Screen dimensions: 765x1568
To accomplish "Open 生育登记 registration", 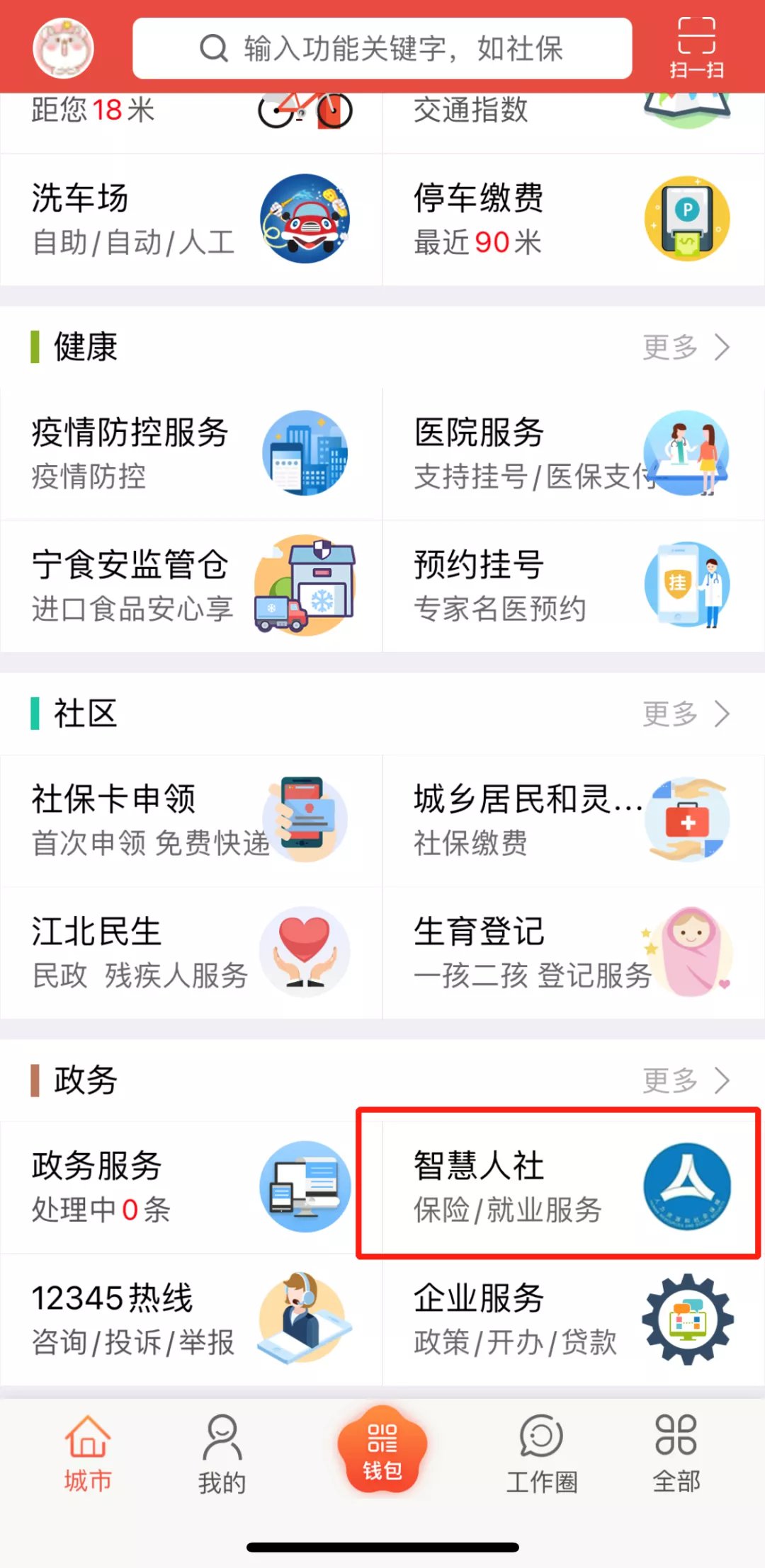I will click(x=574, y=953).
